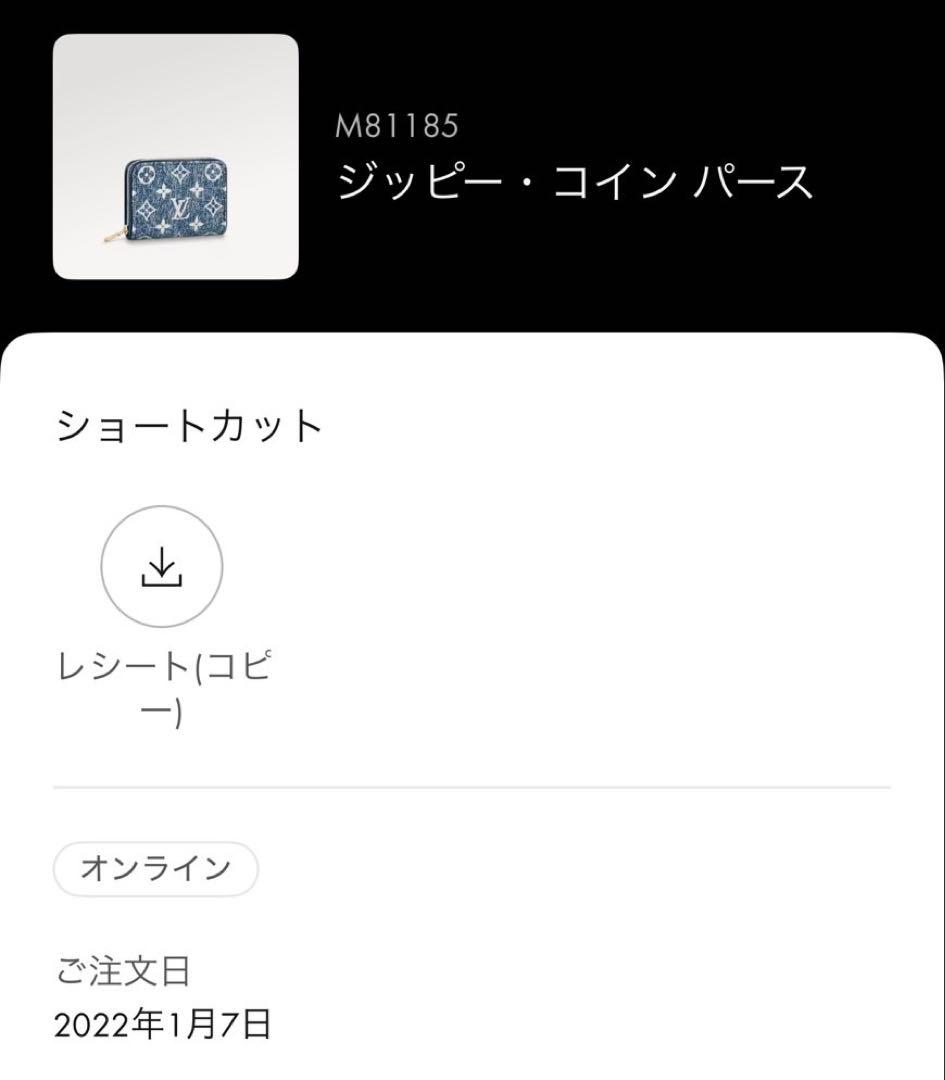Click the divider line above オンライン
The height and width of the screenshot is (1080, 945).
472,788
